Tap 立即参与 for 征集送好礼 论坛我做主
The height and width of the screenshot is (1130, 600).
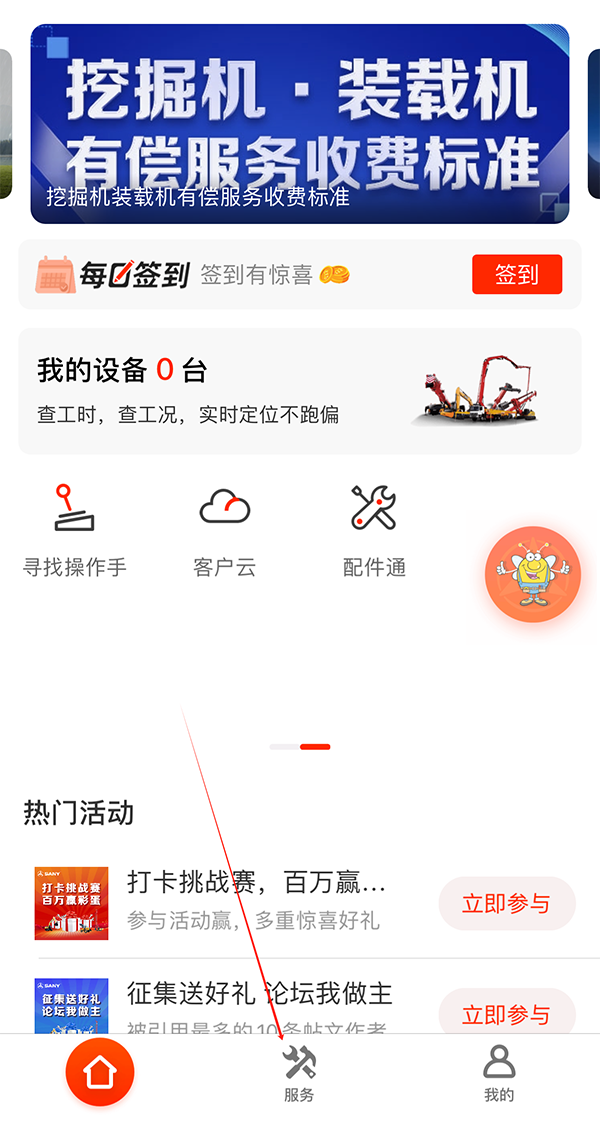coord(506,1013)
